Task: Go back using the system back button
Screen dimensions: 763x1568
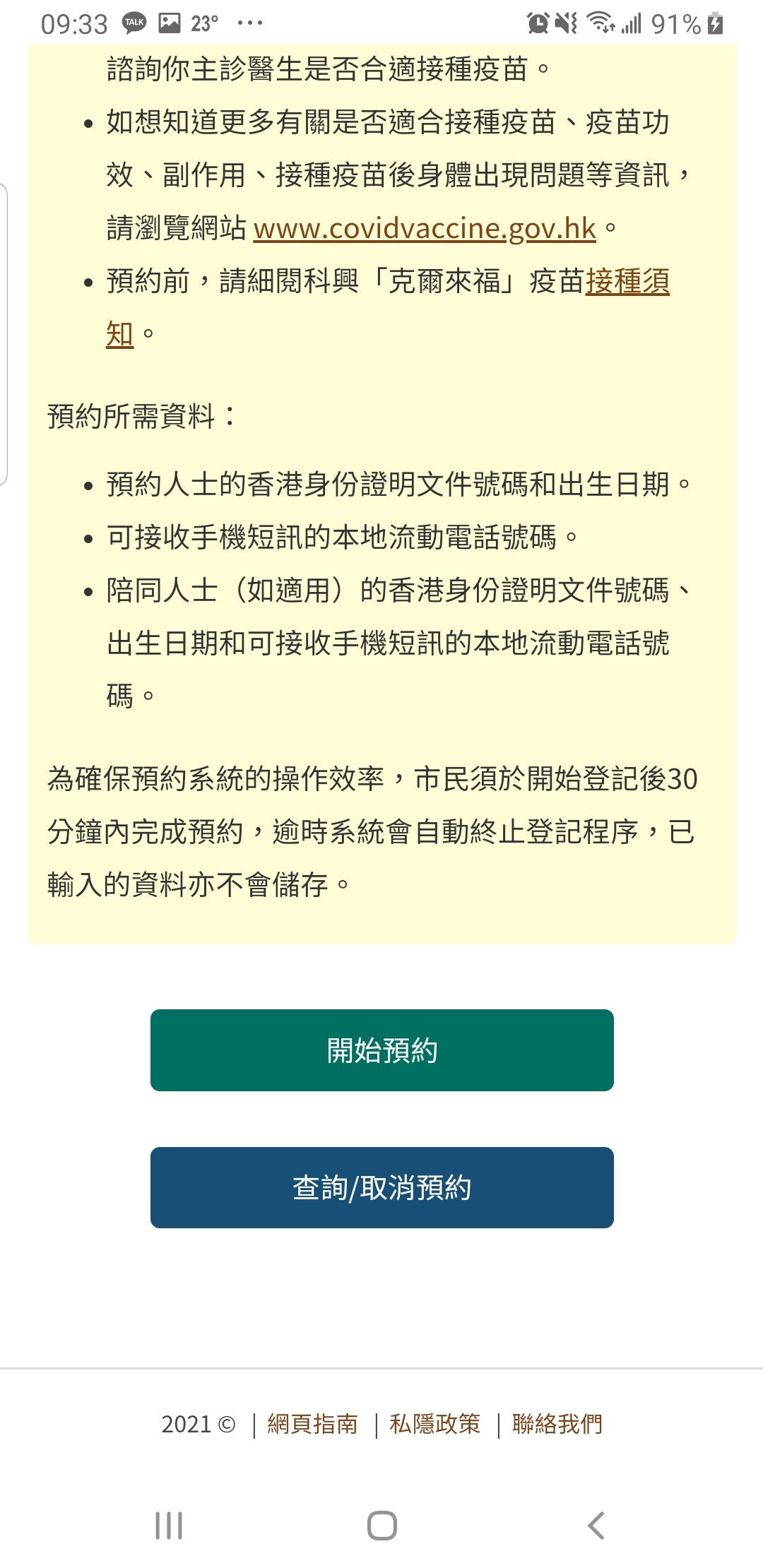Action: click(596, 1526)
